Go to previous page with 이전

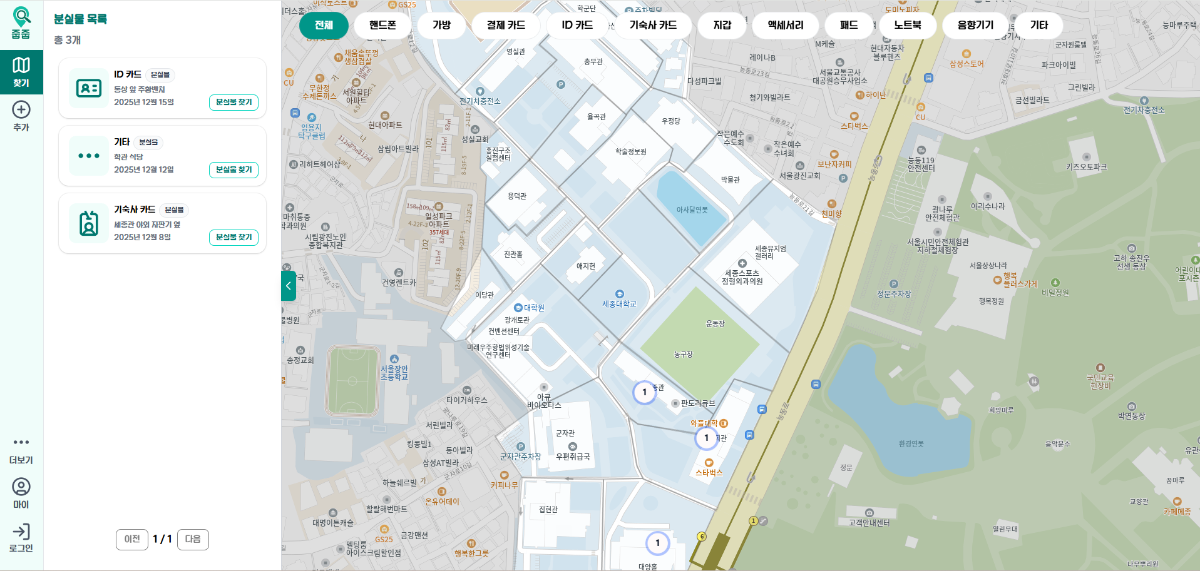tap(131, 539)
